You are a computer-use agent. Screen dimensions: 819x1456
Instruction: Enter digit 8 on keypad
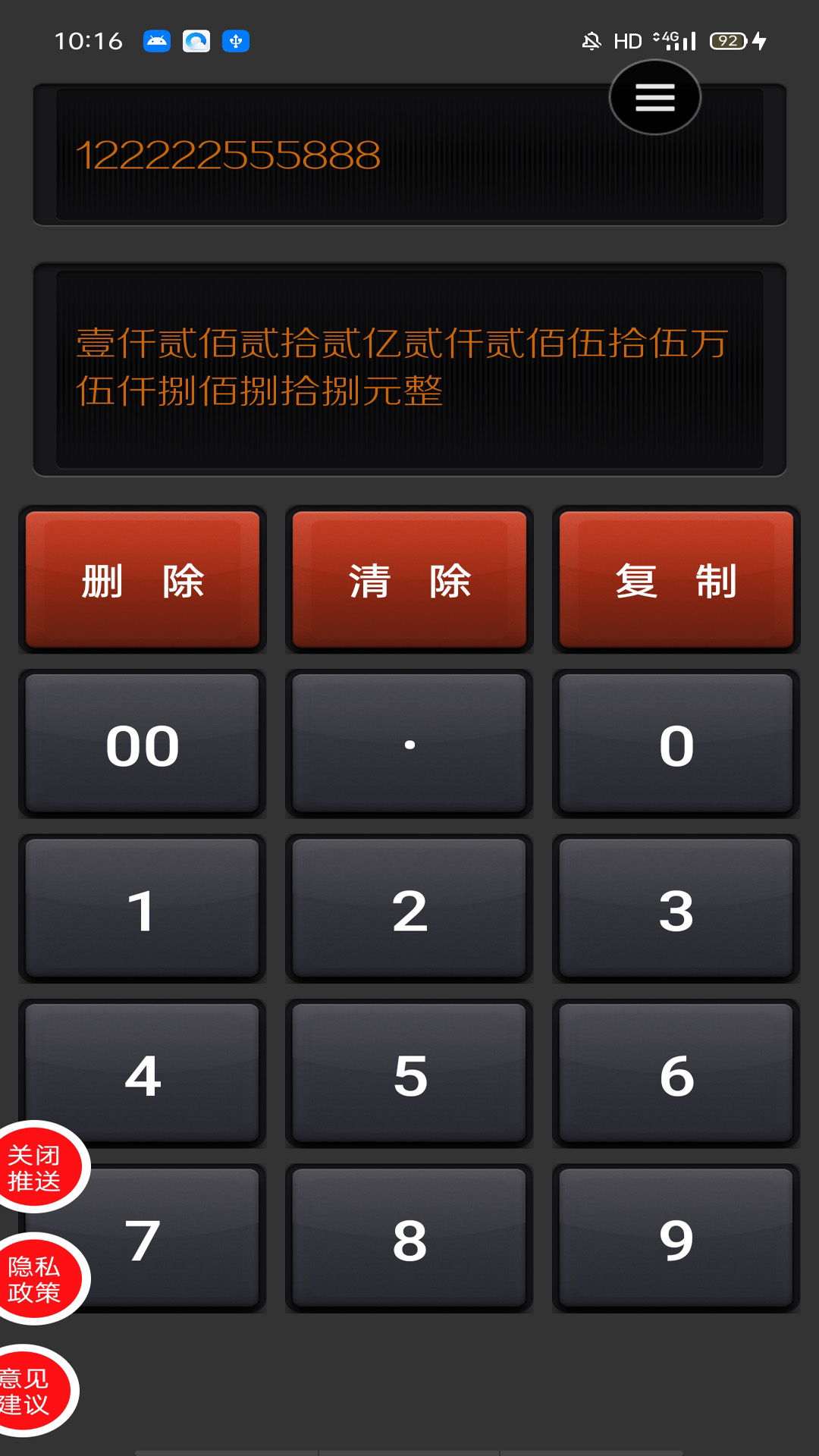coord(409,1239)
